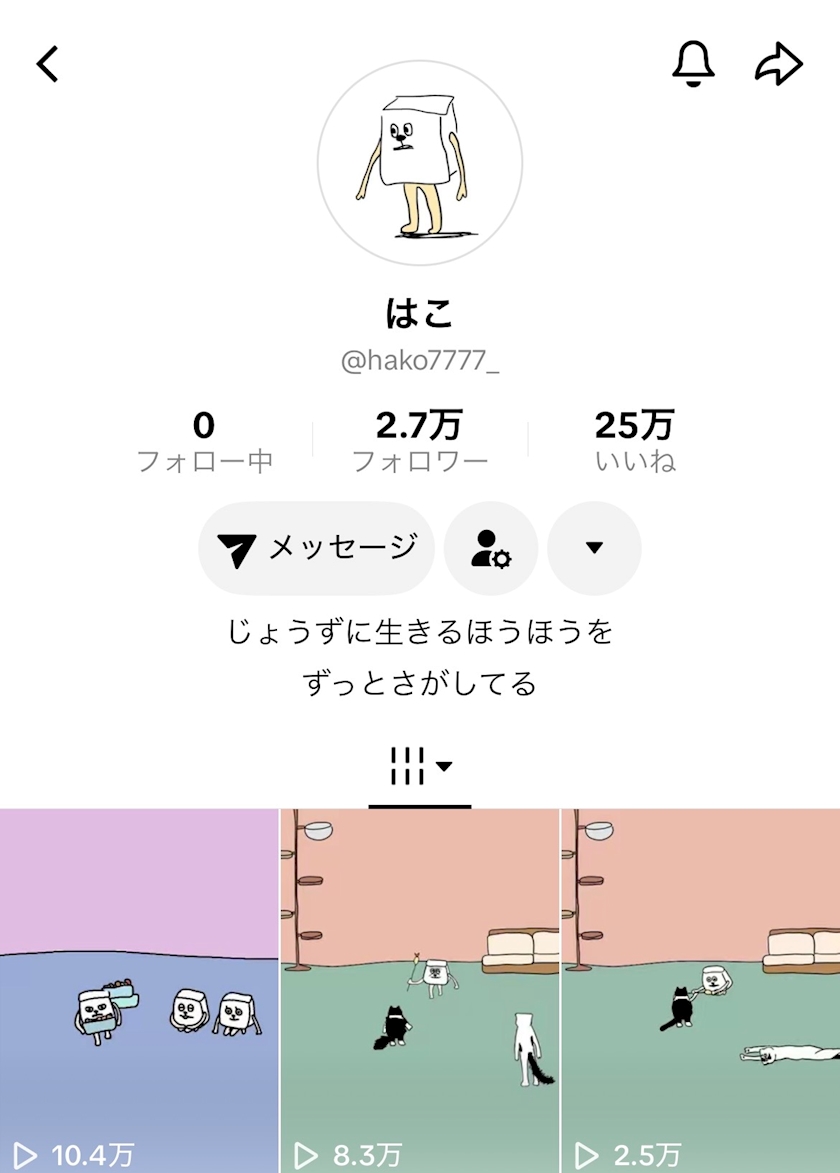Open the フォロー中 following list
The height and width of the screenshot is (1173, 840).
204,441
